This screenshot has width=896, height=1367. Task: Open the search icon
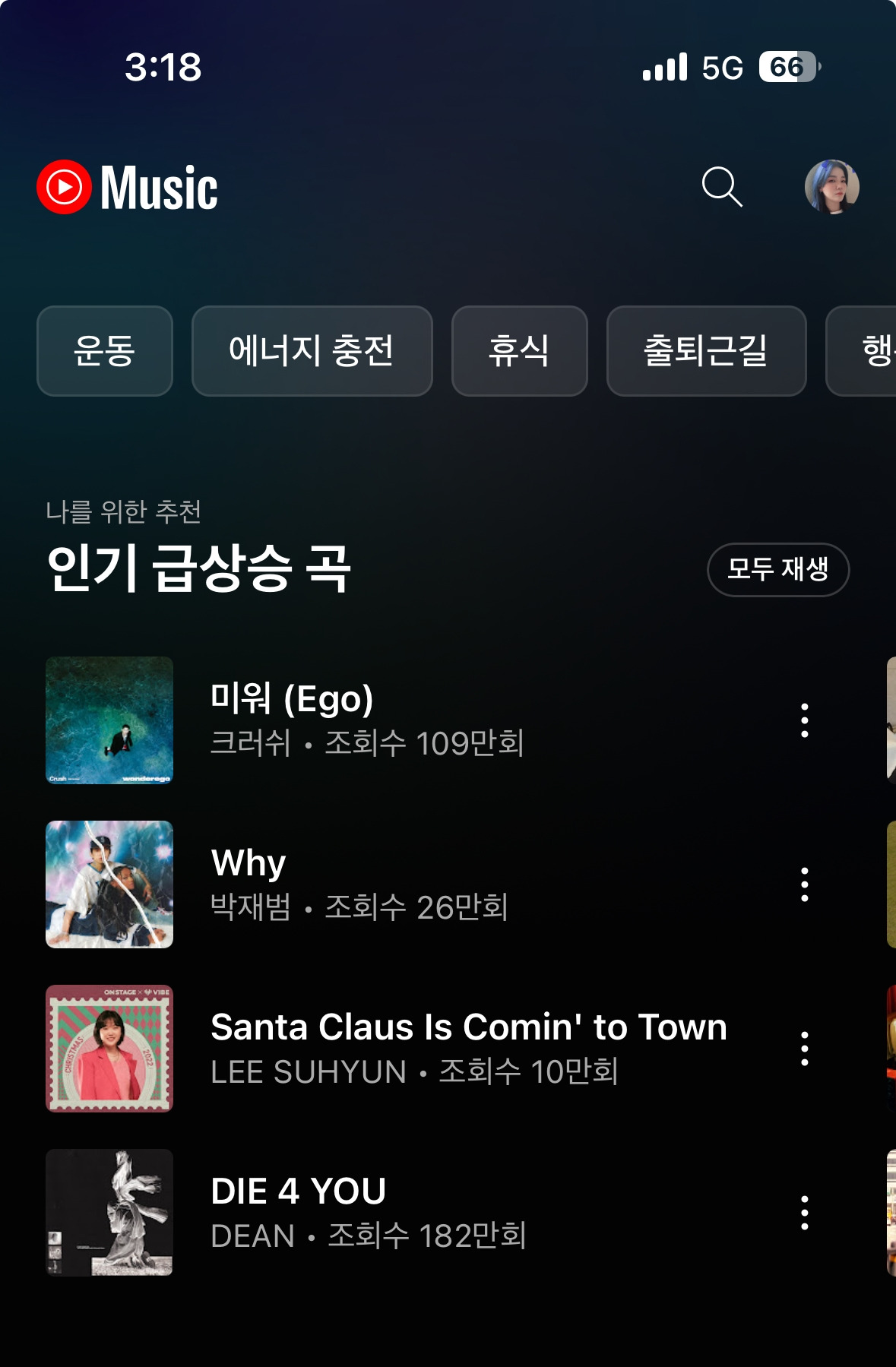point(721,187)
